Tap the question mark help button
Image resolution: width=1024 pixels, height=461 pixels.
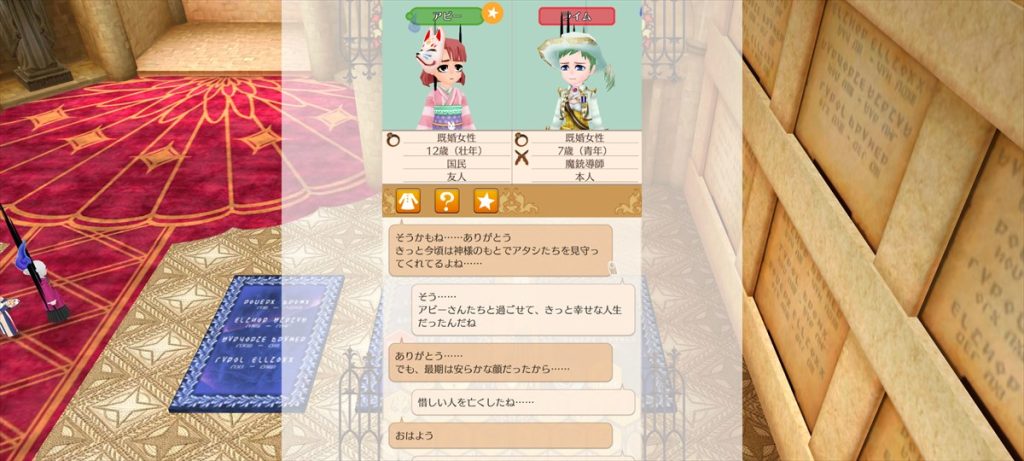coord(446,200)
